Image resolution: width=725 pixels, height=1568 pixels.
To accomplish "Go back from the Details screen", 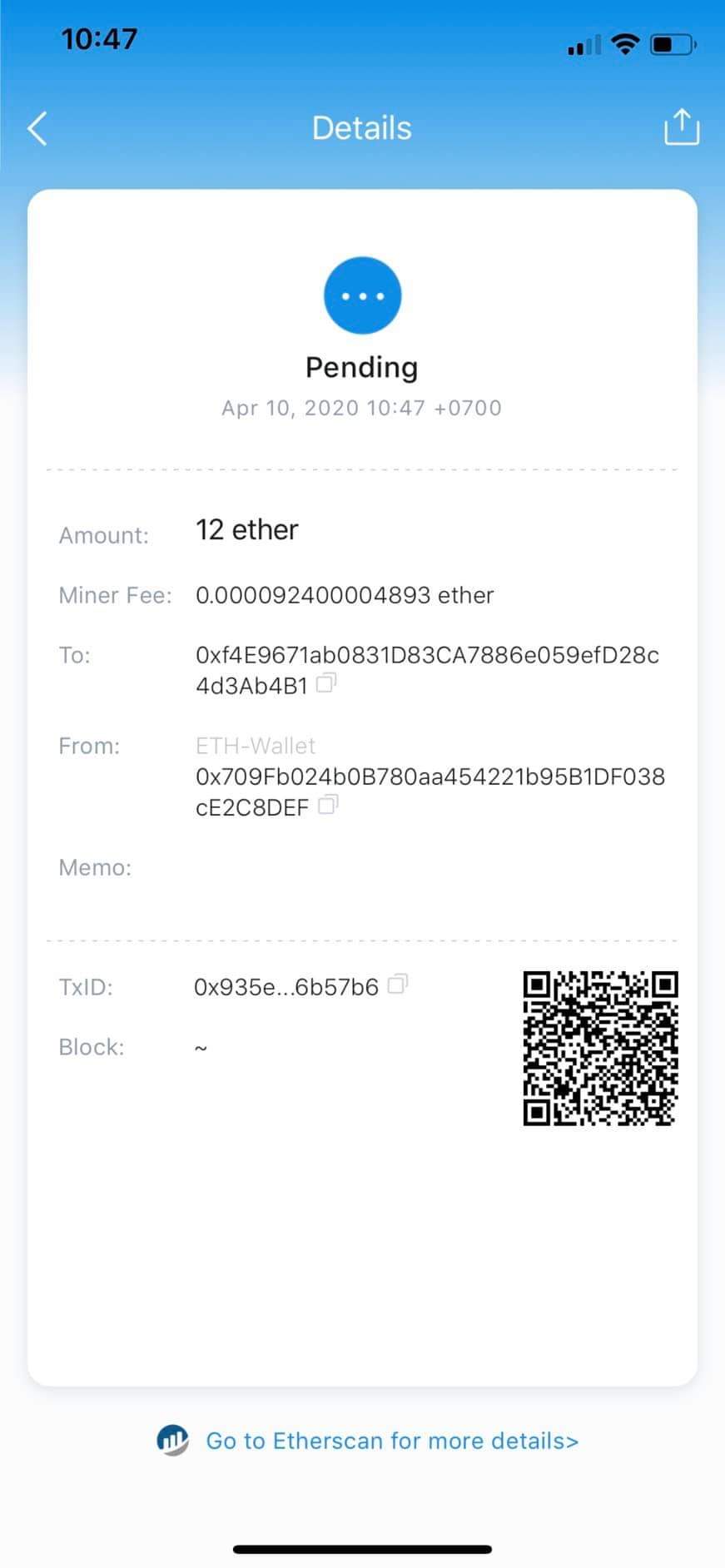I will 37,128.
